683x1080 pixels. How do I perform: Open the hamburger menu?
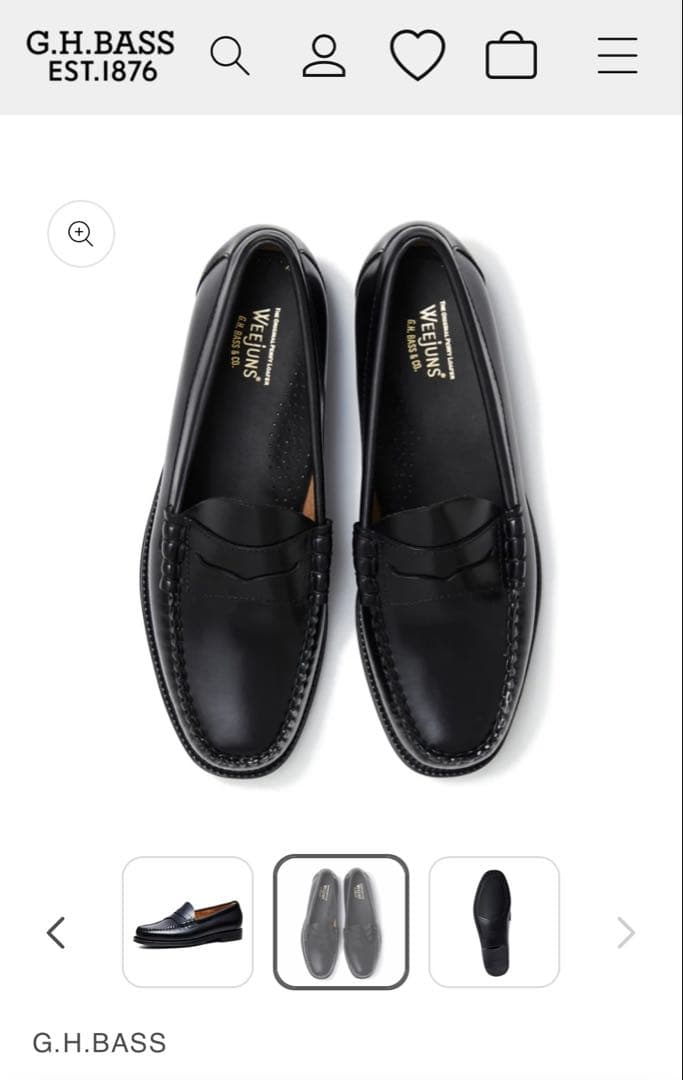(617, 56)
